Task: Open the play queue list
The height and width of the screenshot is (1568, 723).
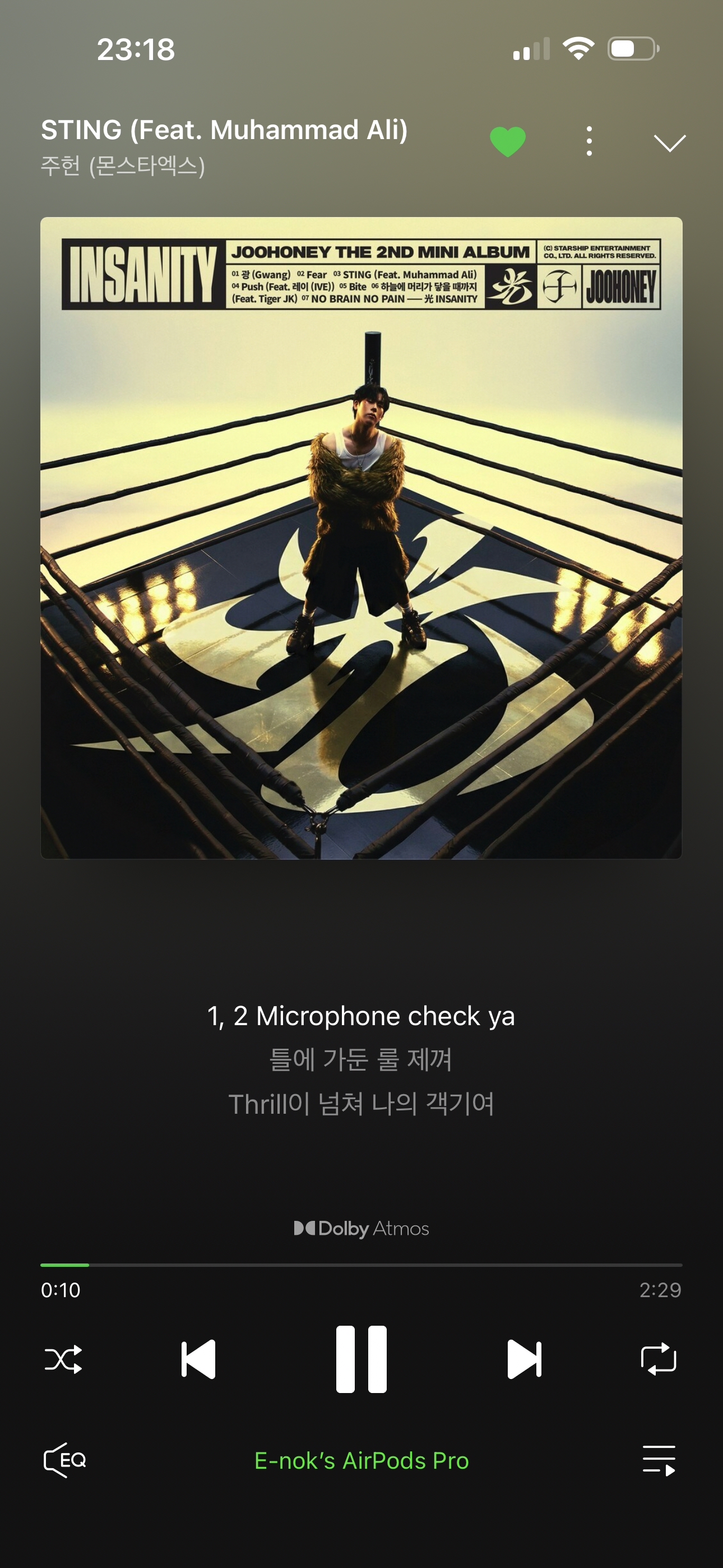Action: (659, 1460)
